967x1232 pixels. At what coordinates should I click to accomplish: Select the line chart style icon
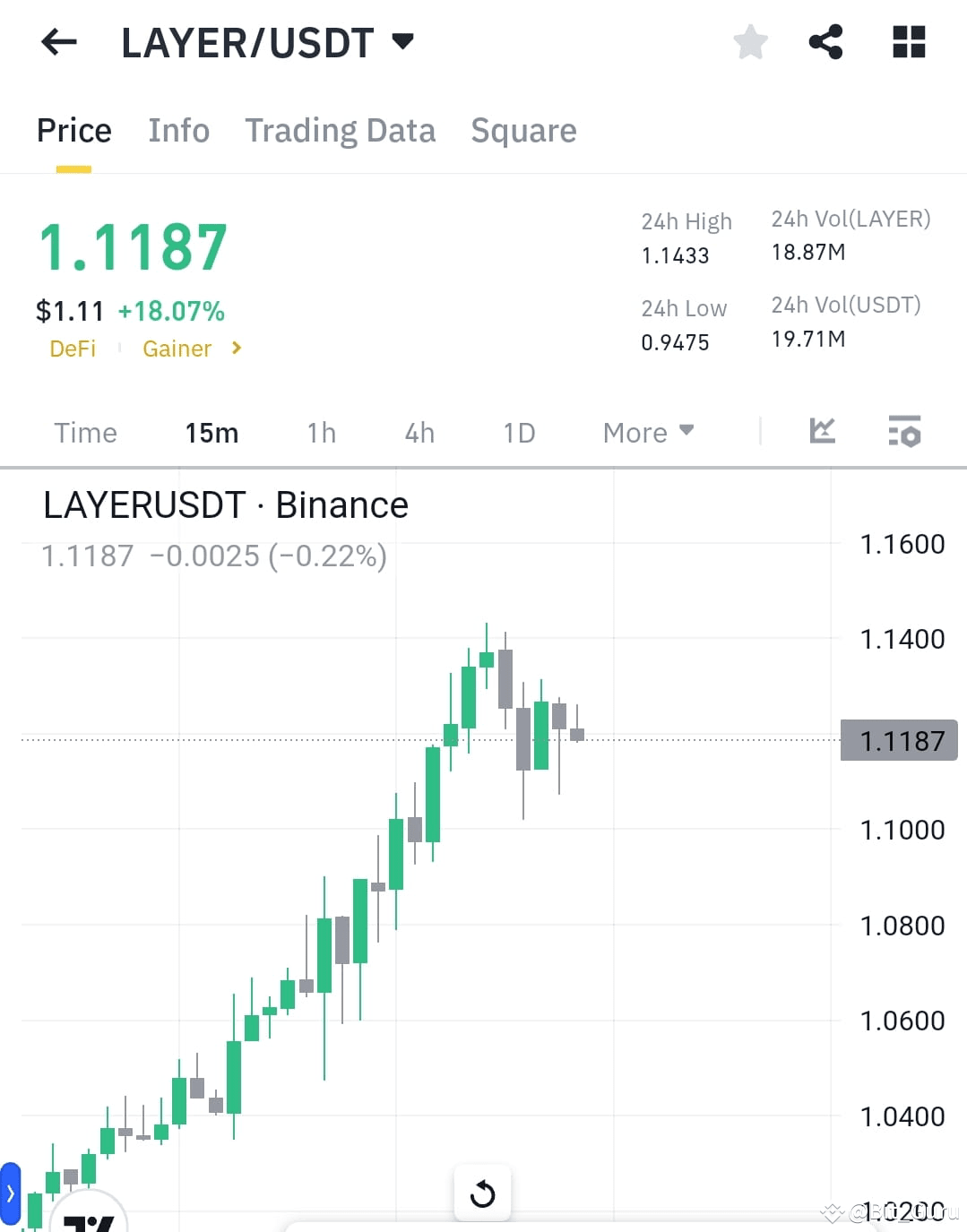pos(821,432)
